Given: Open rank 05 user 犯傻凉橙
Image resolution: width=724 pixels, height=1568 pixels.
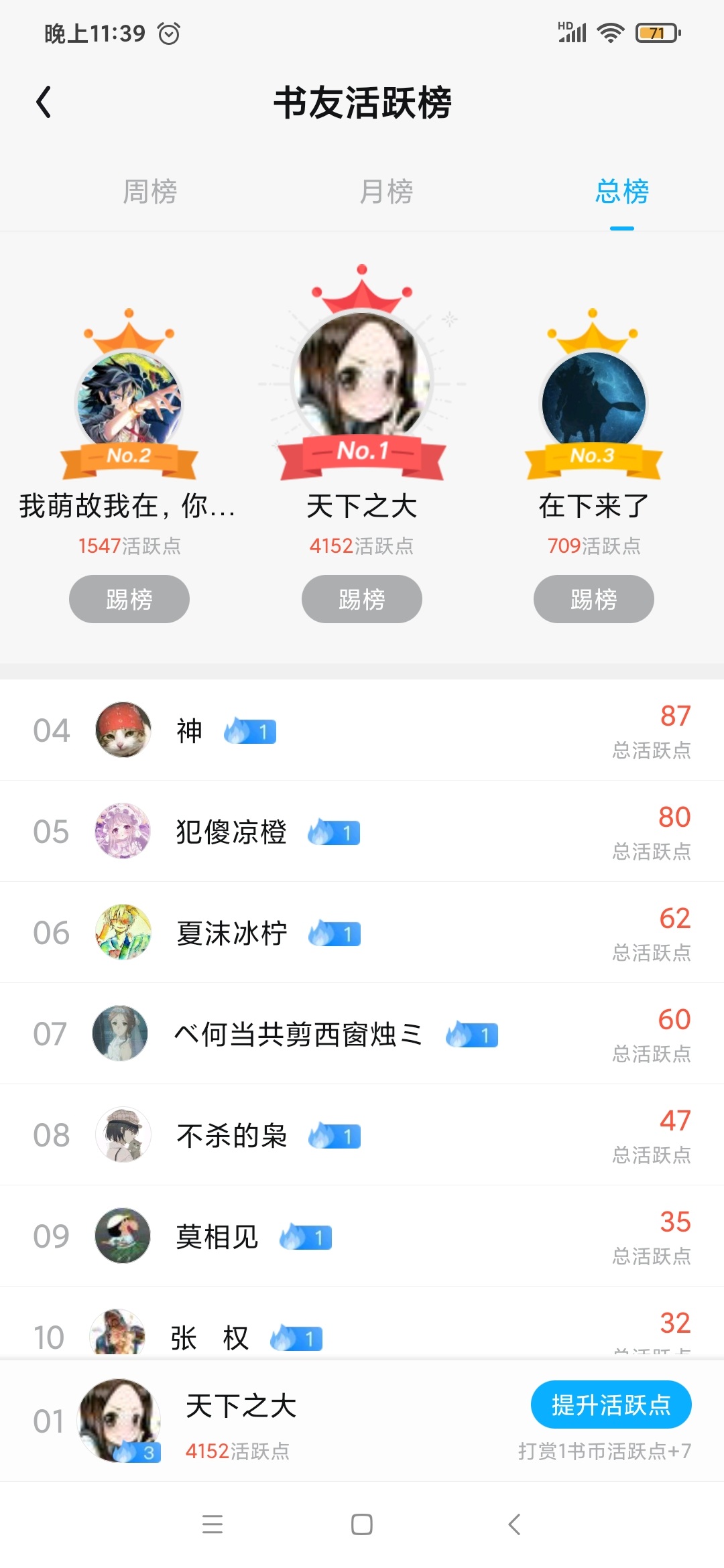Looking at the screenshot, I should (231, 832).
